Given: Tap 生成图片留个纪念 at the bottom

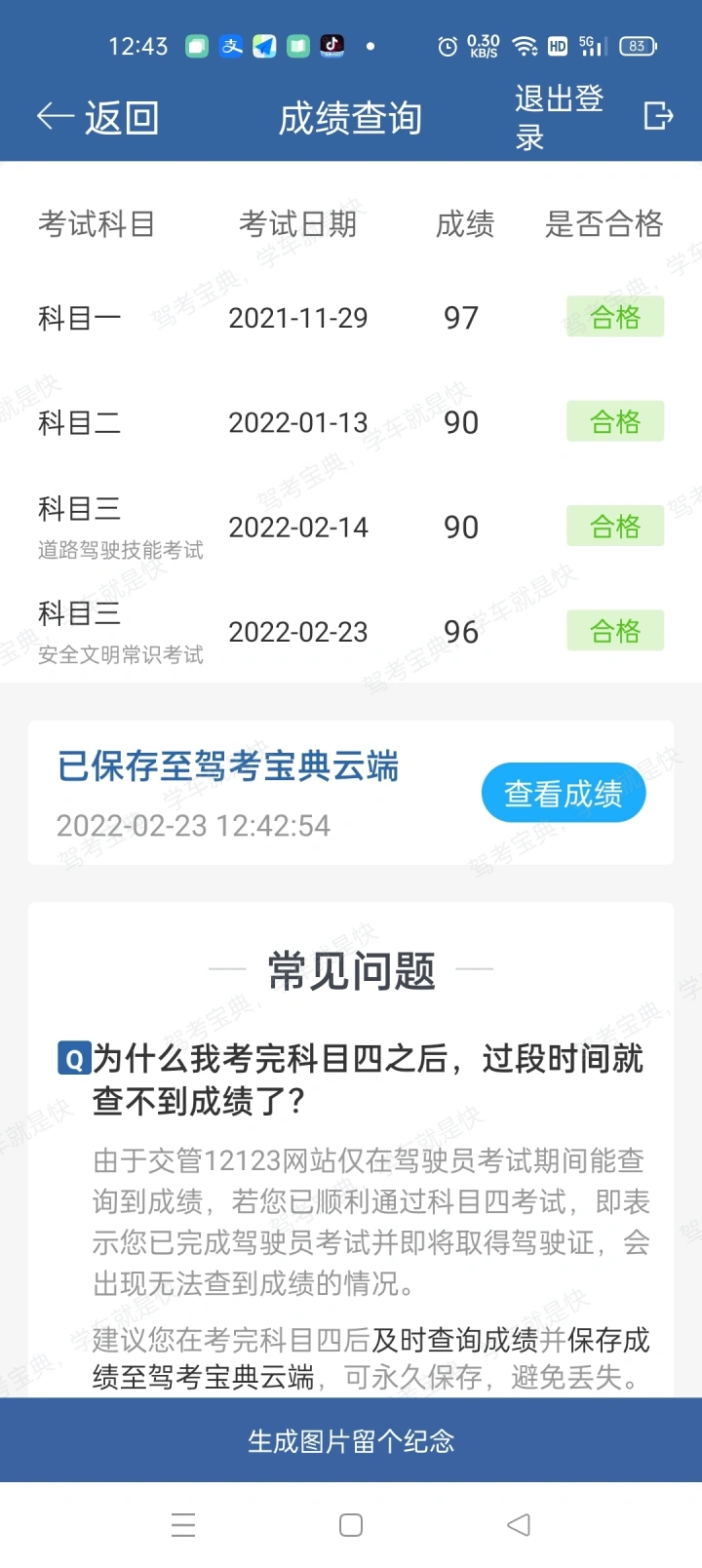Looking at the screenshot, I should 351,1441.
